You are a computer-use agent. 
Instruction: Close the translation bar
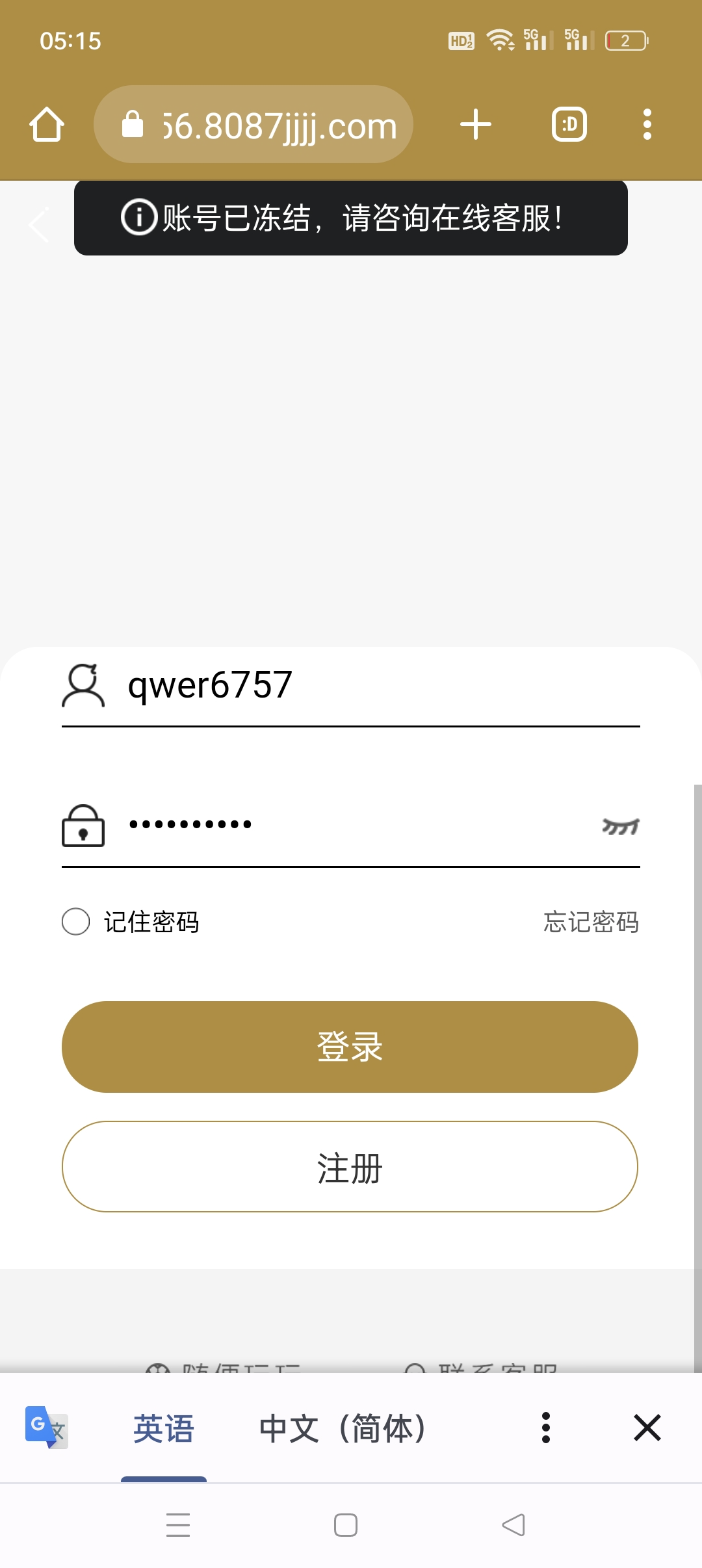(x=647, y=1428)
